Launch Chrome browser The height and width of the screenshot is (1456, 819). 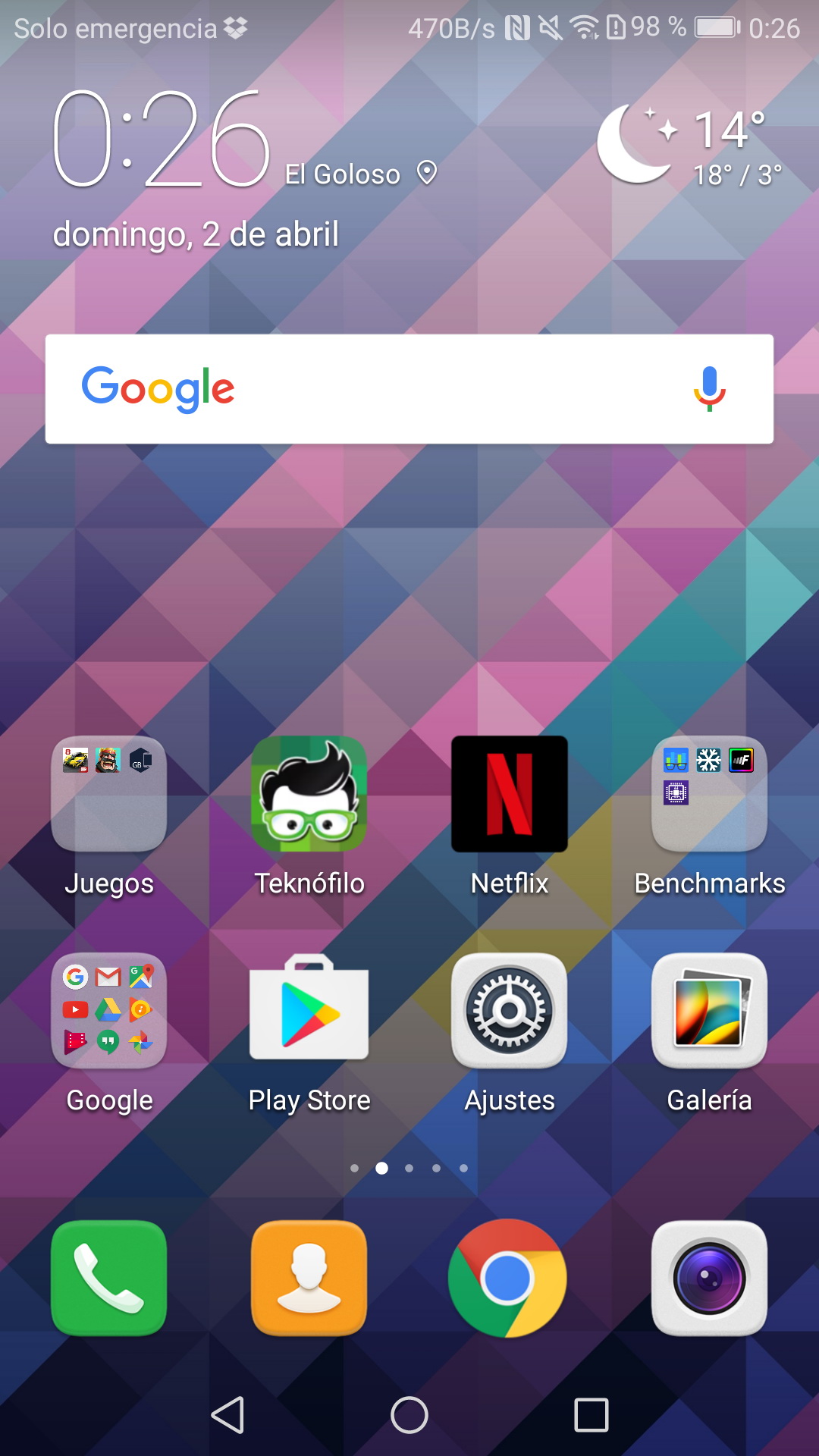coord(507,1278)
